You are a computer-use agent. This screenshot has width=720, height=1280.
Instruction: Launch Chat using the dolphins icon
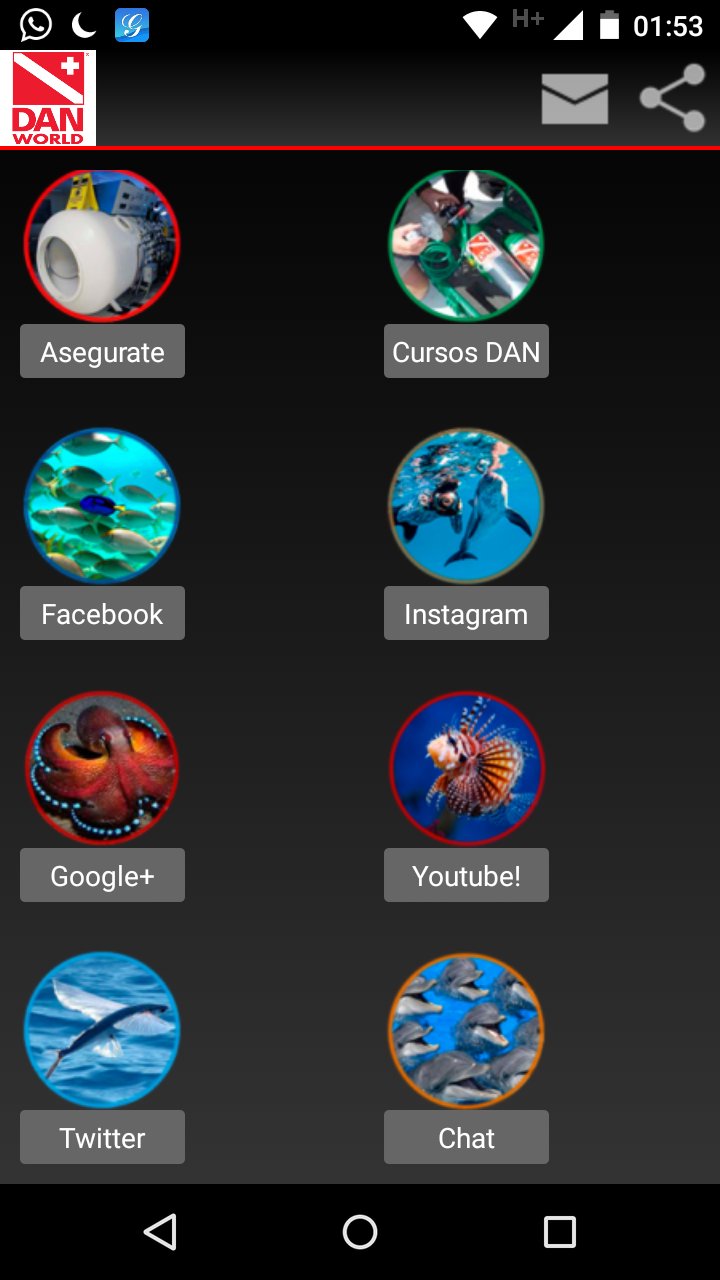[x=466, y=1029]
